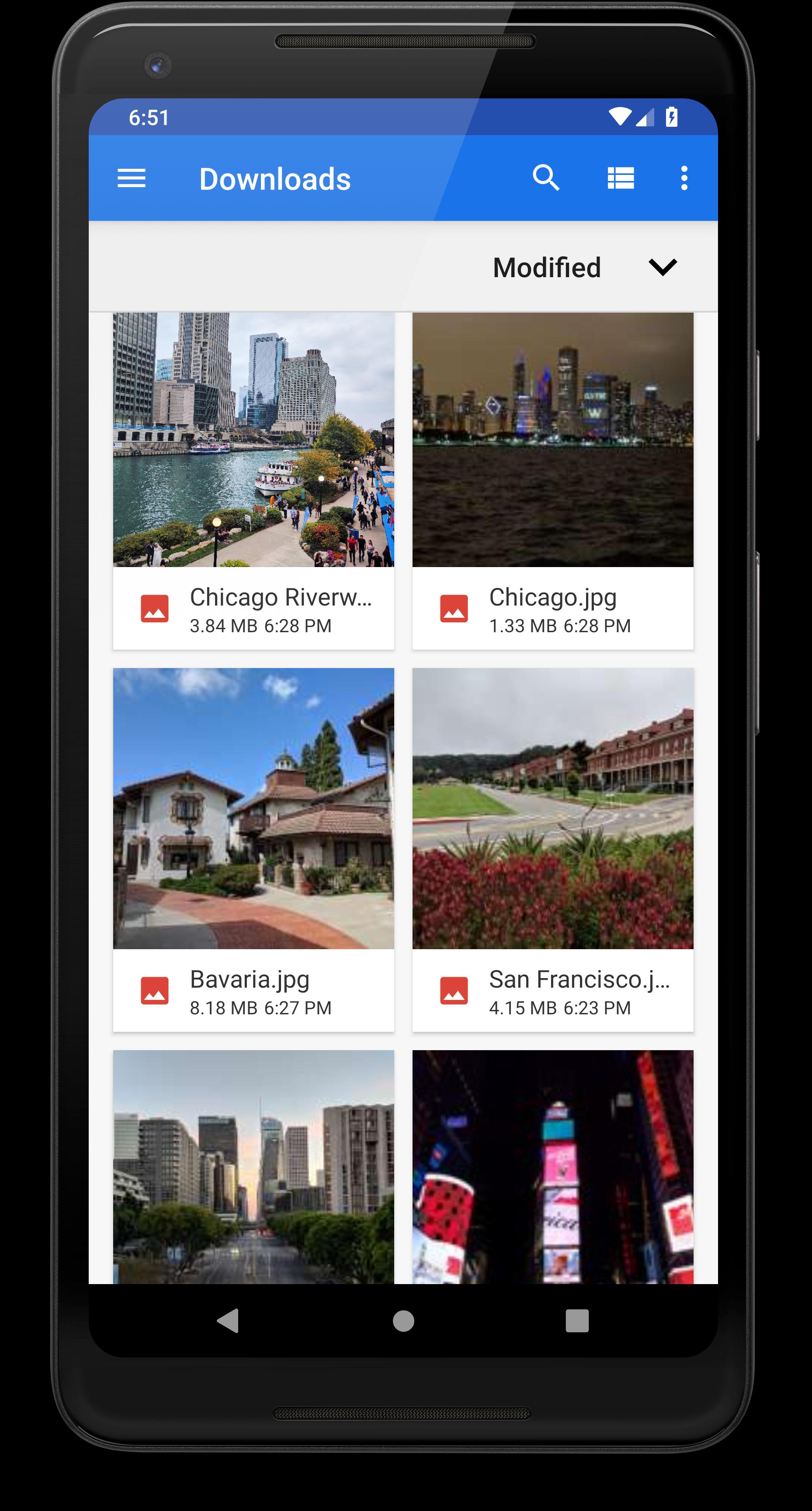Open the overflow menu

click(x=684, y=178)
